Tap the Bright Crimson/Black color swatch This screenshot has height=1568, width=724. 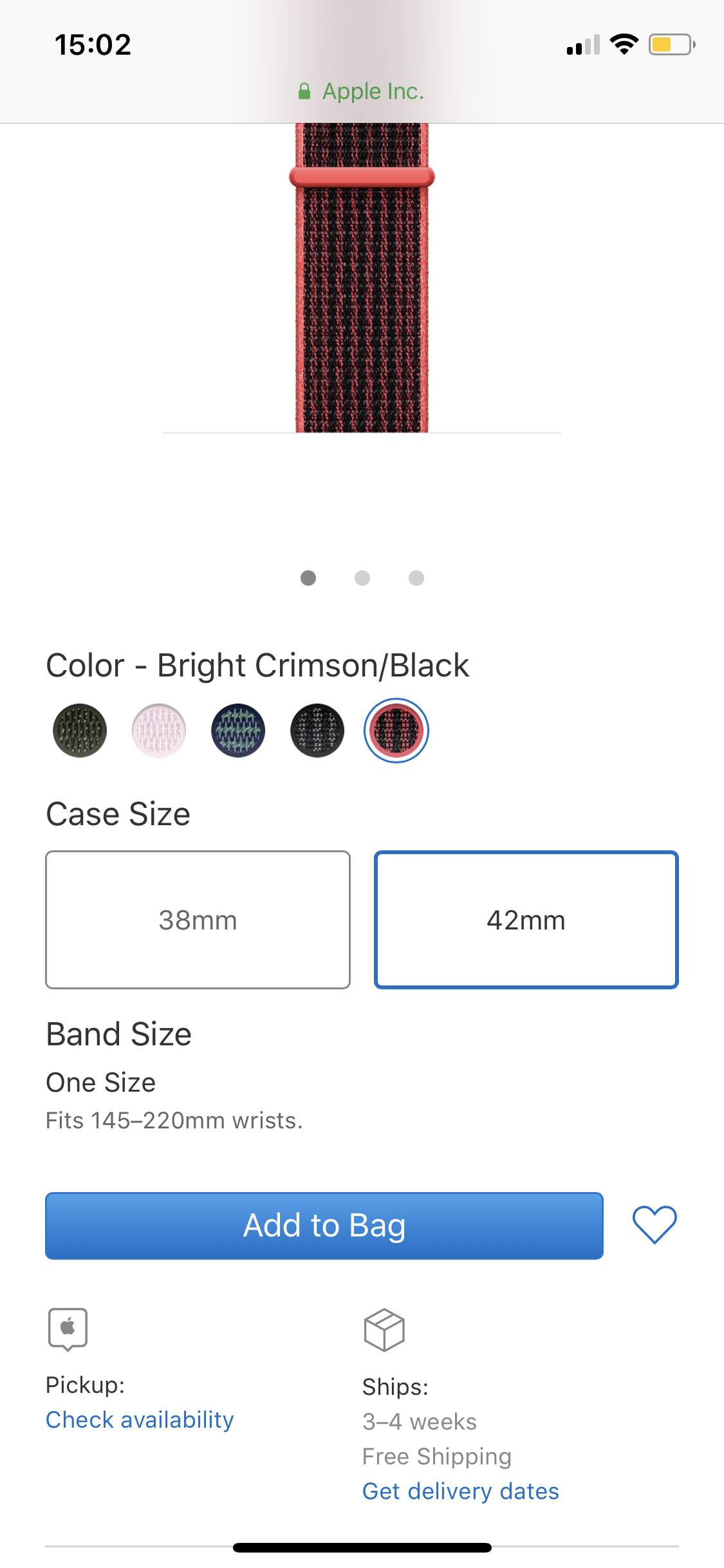coord(396,731)
